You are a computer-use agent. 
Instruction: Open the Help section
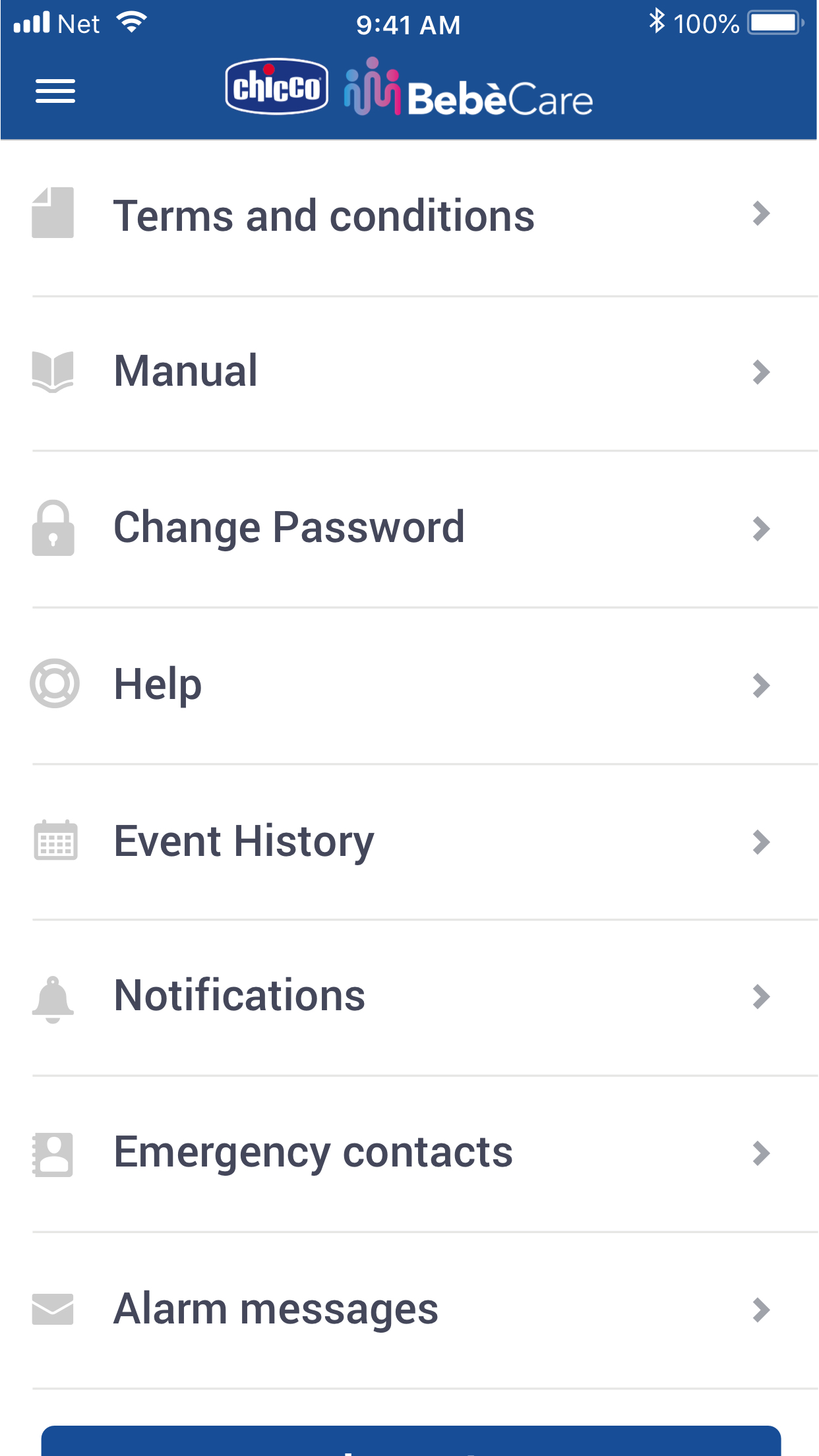[x=409, y=684]
